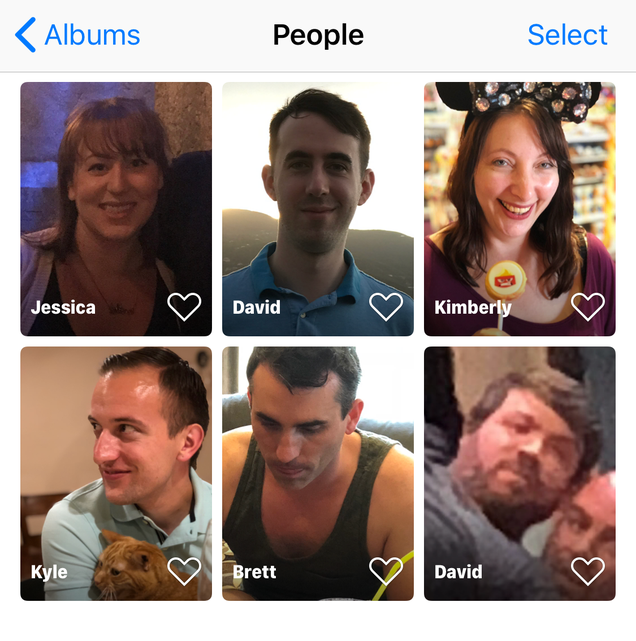This screenshot has height=641, width=636.
Task: Tap Select in the top bar
Action: tap(567, 35)
